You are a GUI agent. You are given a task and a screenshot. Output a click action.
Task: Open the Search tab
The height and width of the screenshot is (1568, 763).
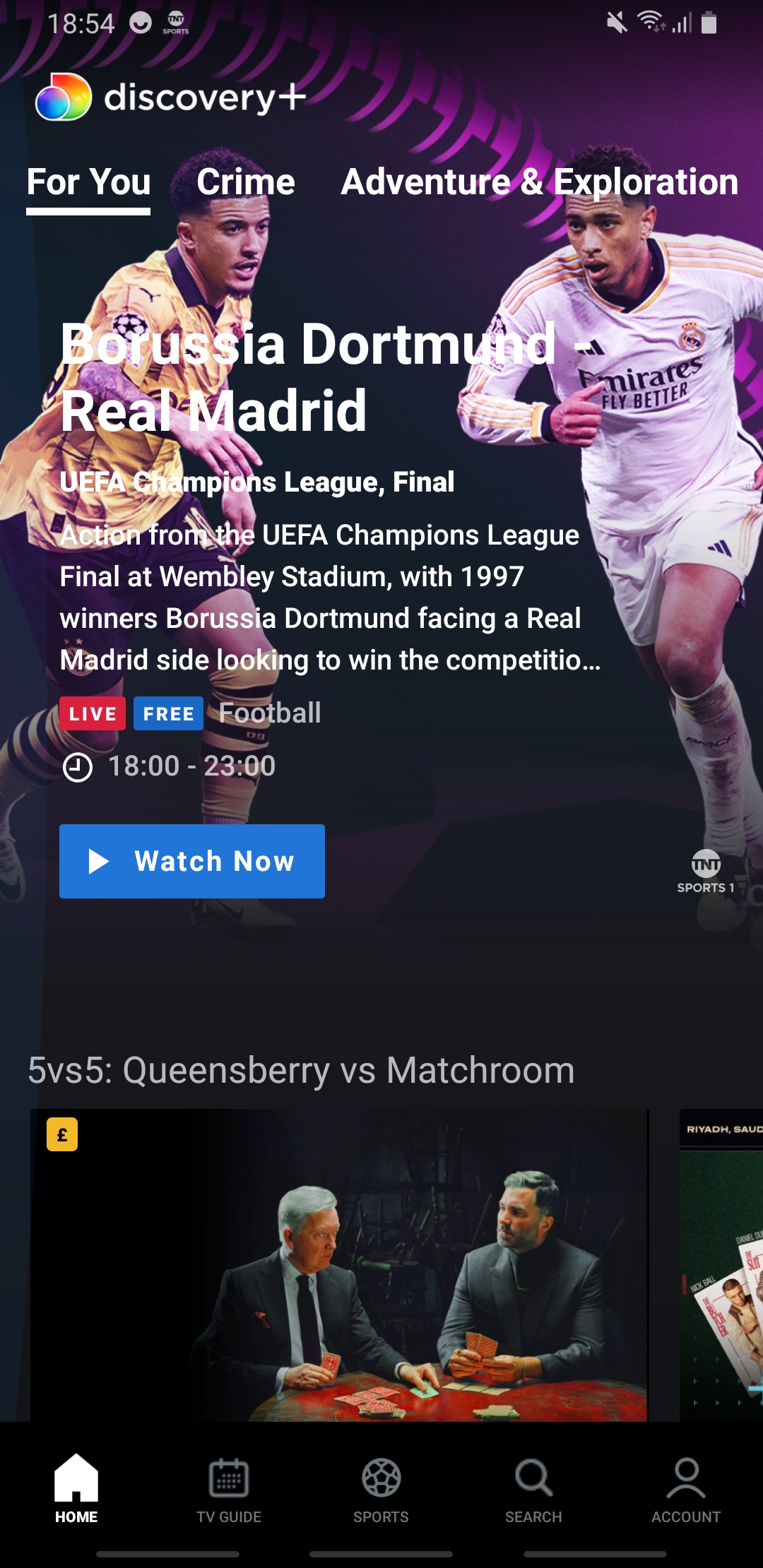[533, 1488]
